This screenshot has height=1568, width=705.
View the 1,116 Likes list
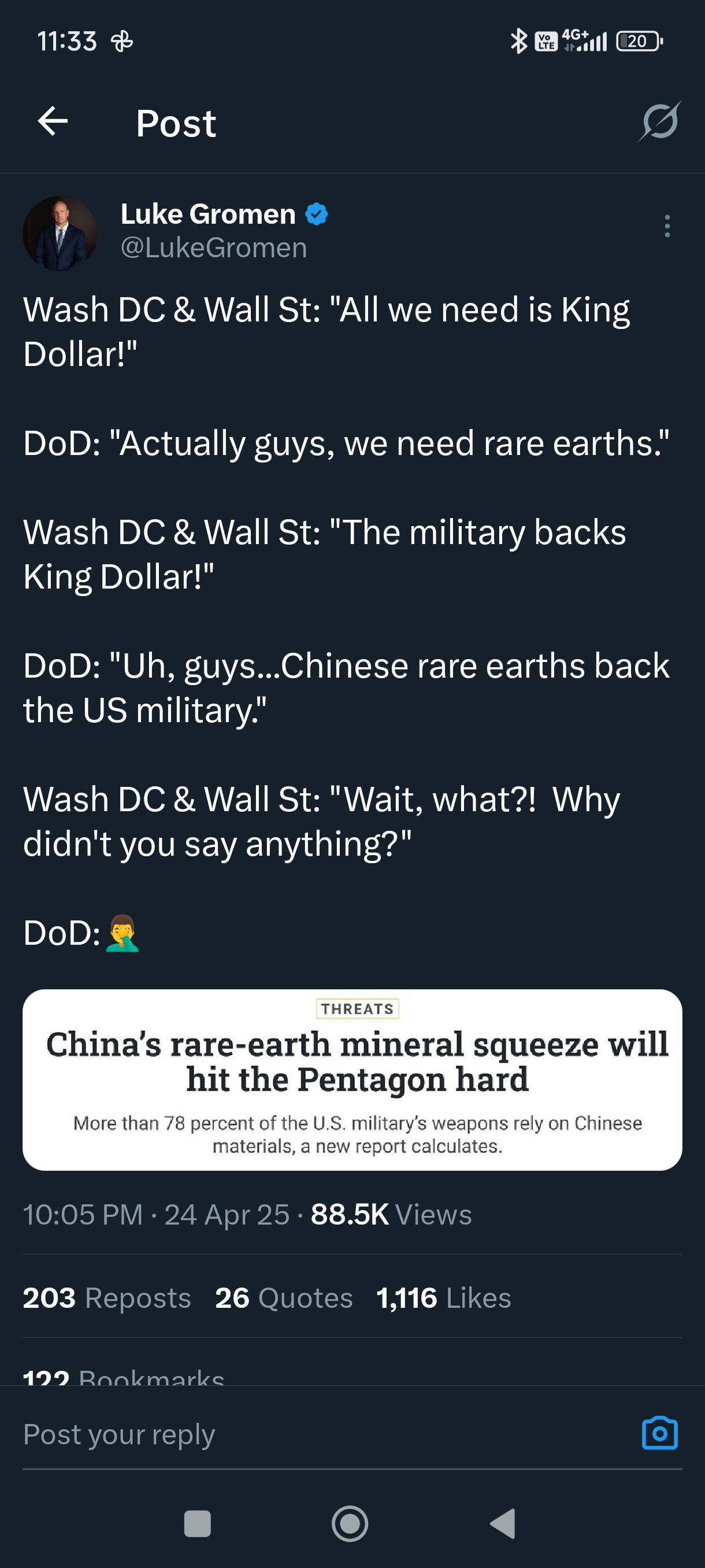point(443,1297)
